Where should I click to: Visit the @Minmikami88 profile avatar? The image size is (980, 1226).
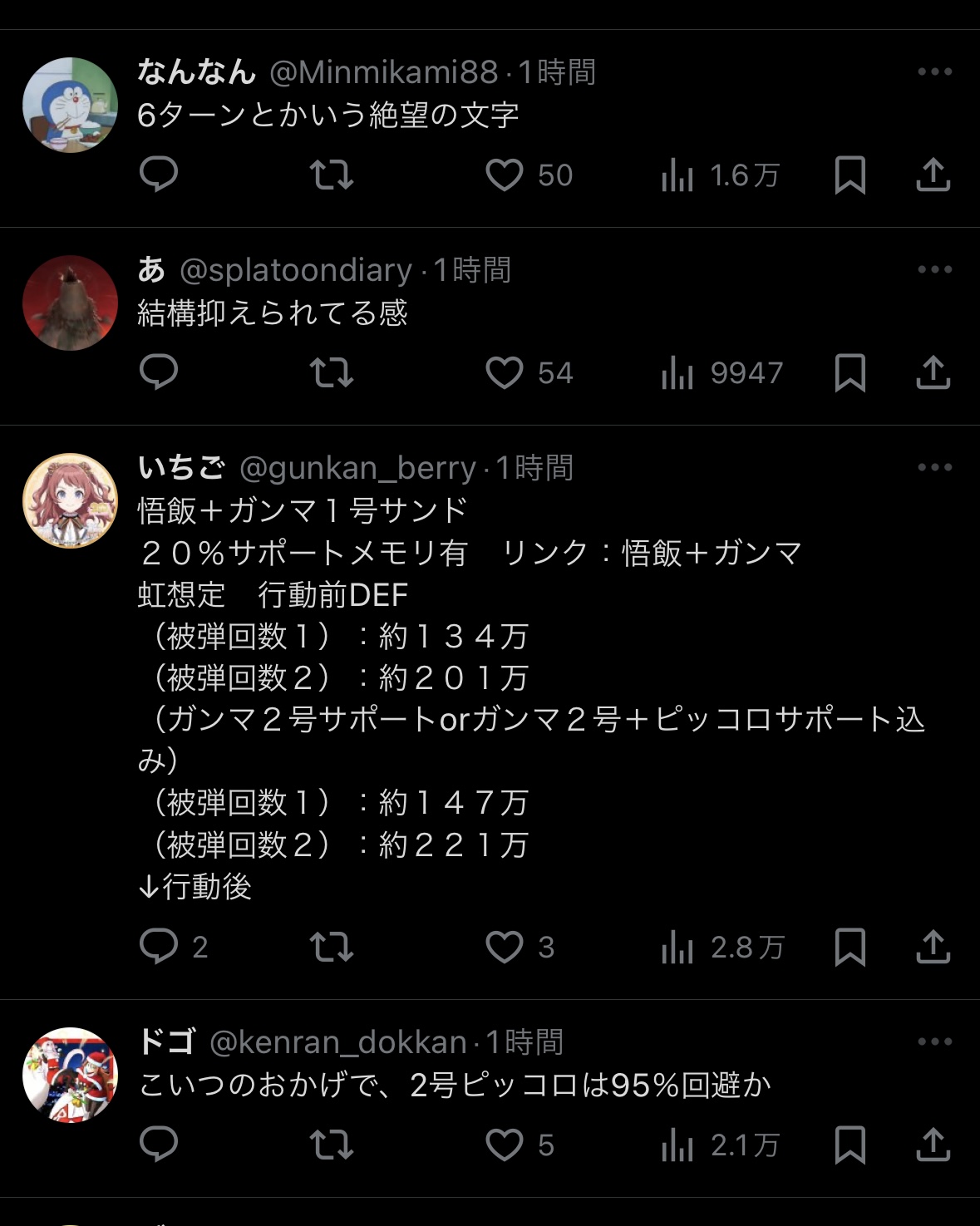[71, 105]
